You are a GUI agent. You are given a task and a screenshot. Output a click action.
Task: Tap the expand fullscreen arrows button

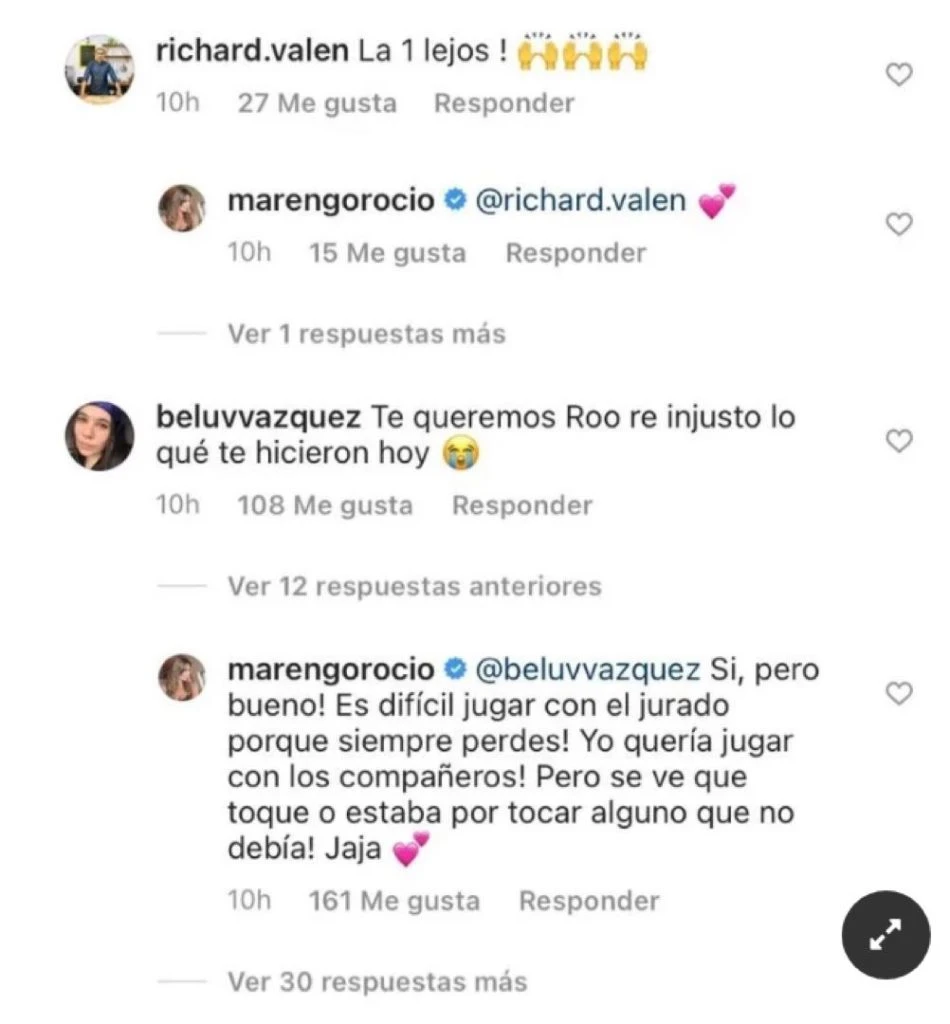(x=885, y=934)
